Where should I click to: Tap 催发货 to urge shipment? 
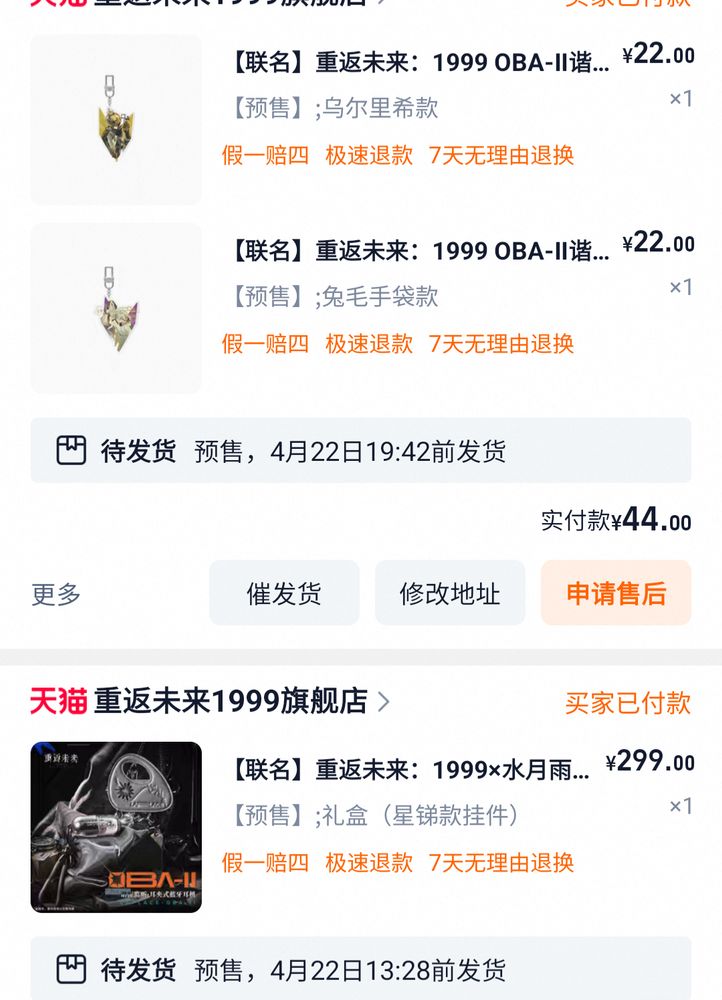[x=284, y=593]
